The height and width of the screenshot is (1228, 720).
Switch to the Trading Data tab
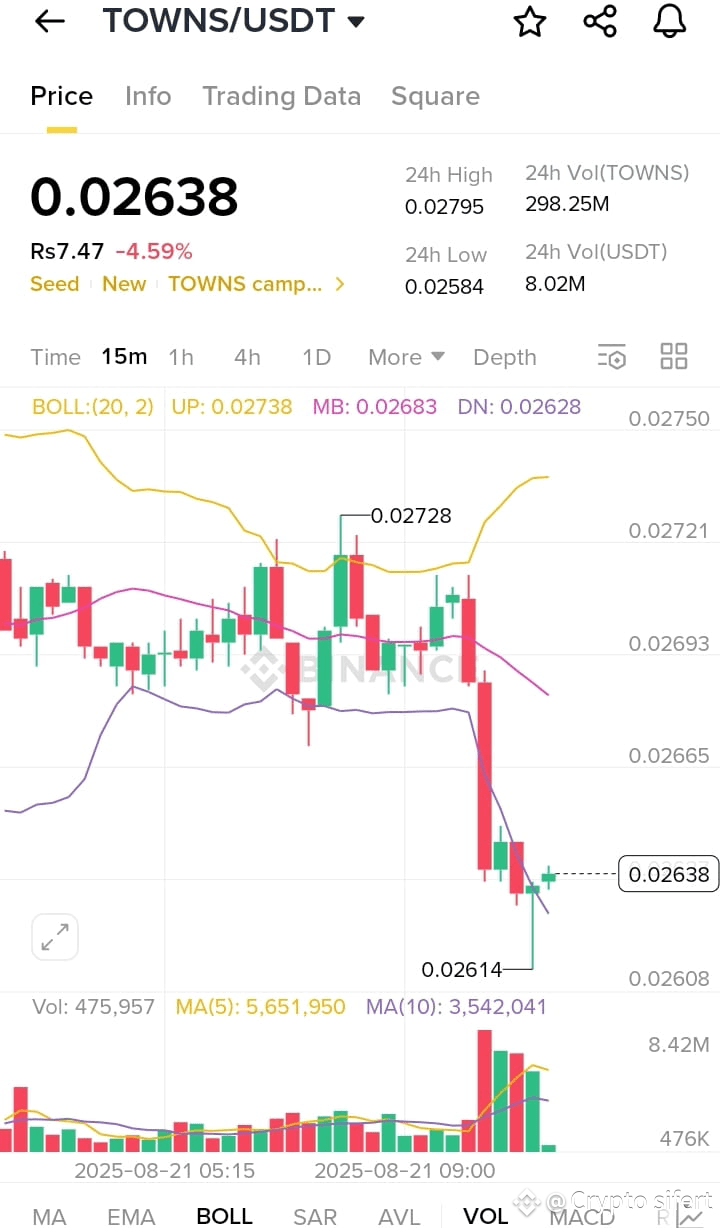click(x=281, y=96)
